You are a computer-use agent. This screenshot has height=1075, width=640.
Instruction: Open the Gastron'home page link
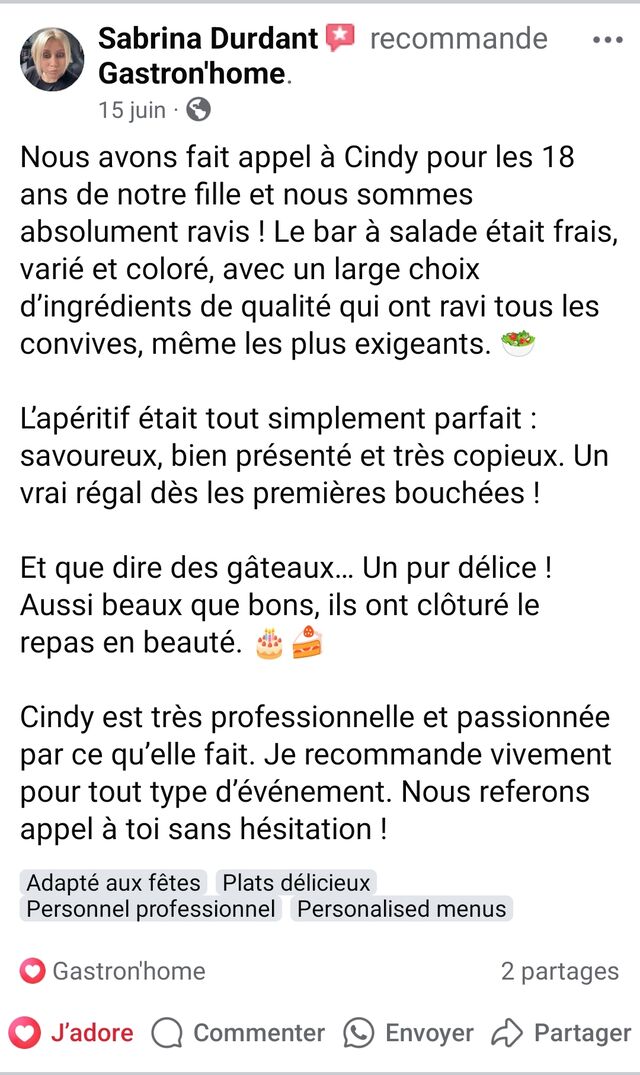(x=192, y=73)
